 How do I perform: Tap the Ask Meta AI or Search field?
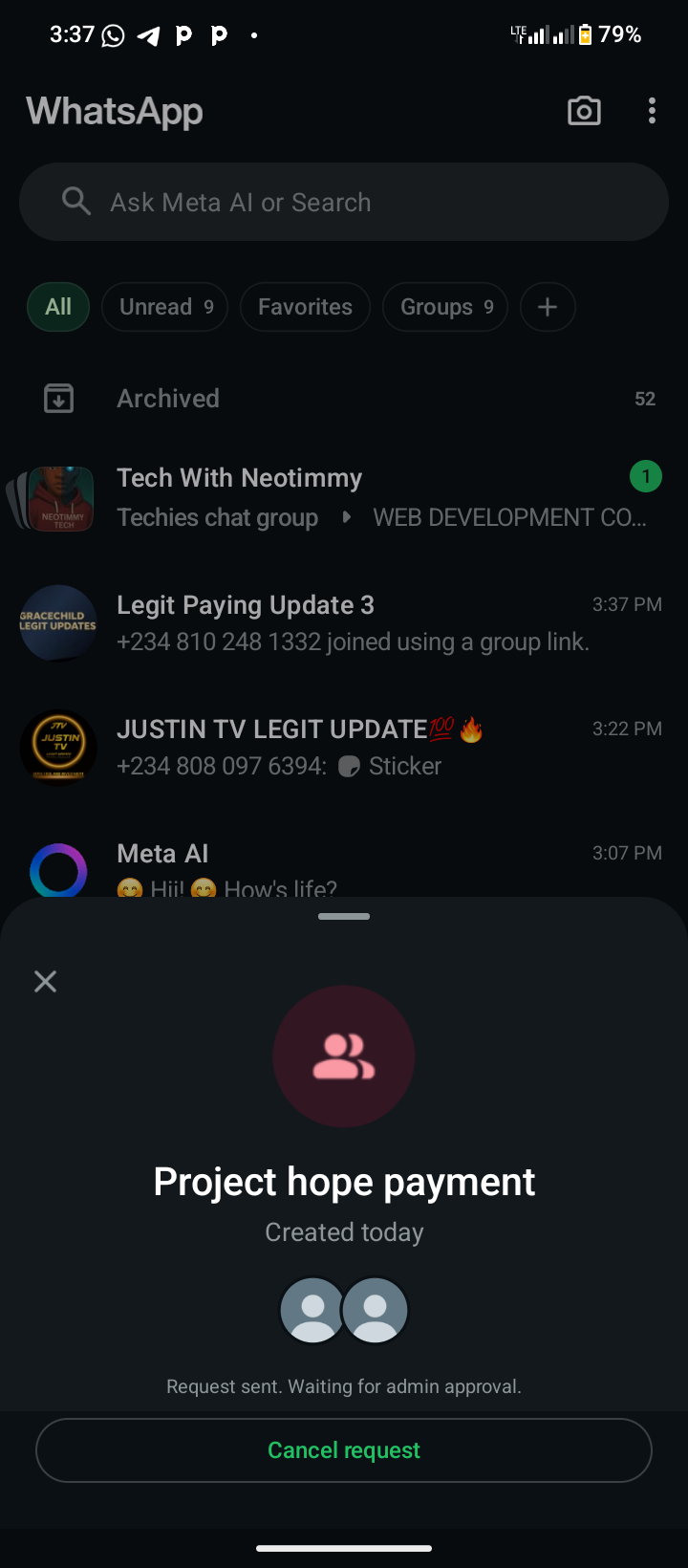344,202
